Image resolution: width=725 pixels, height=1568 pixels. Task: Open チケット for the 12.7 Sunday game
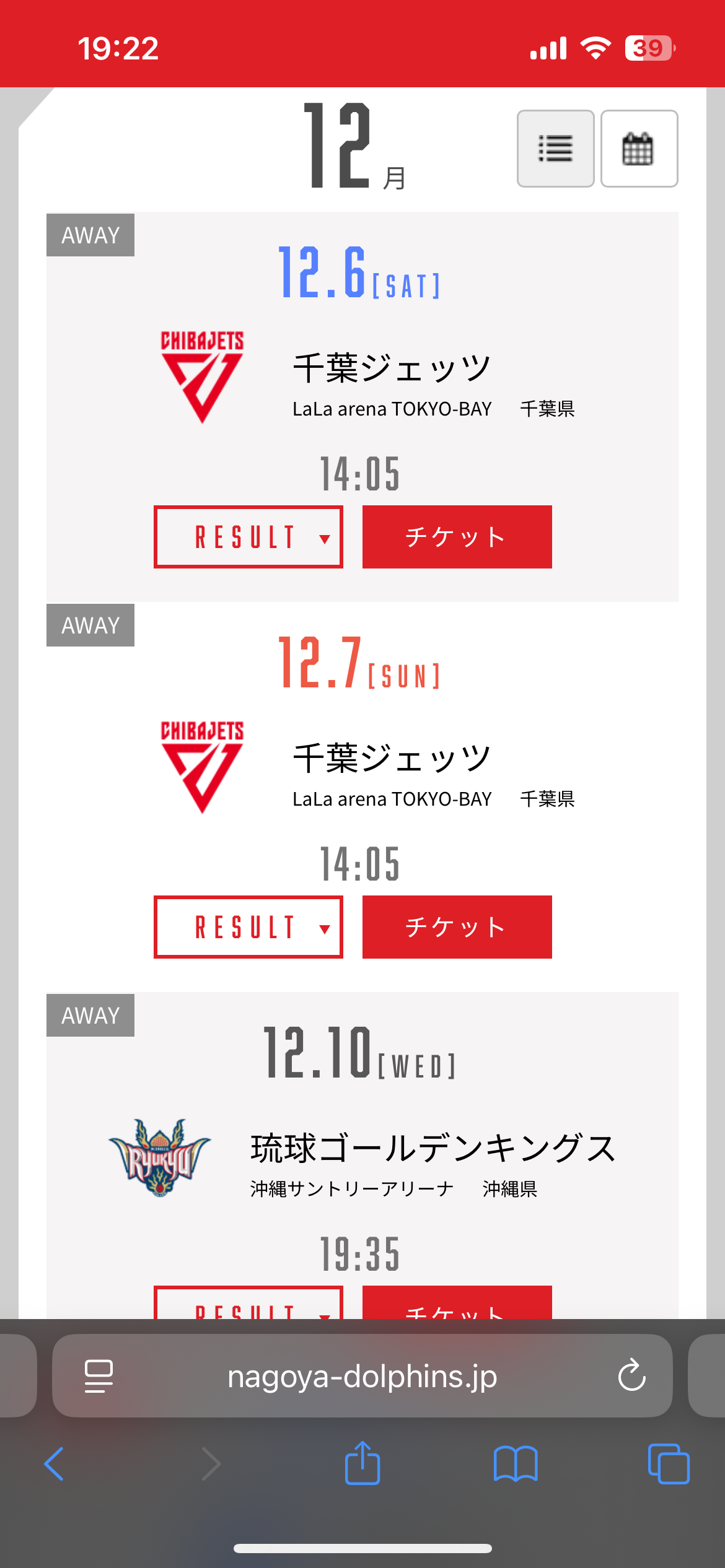(457, 927)
